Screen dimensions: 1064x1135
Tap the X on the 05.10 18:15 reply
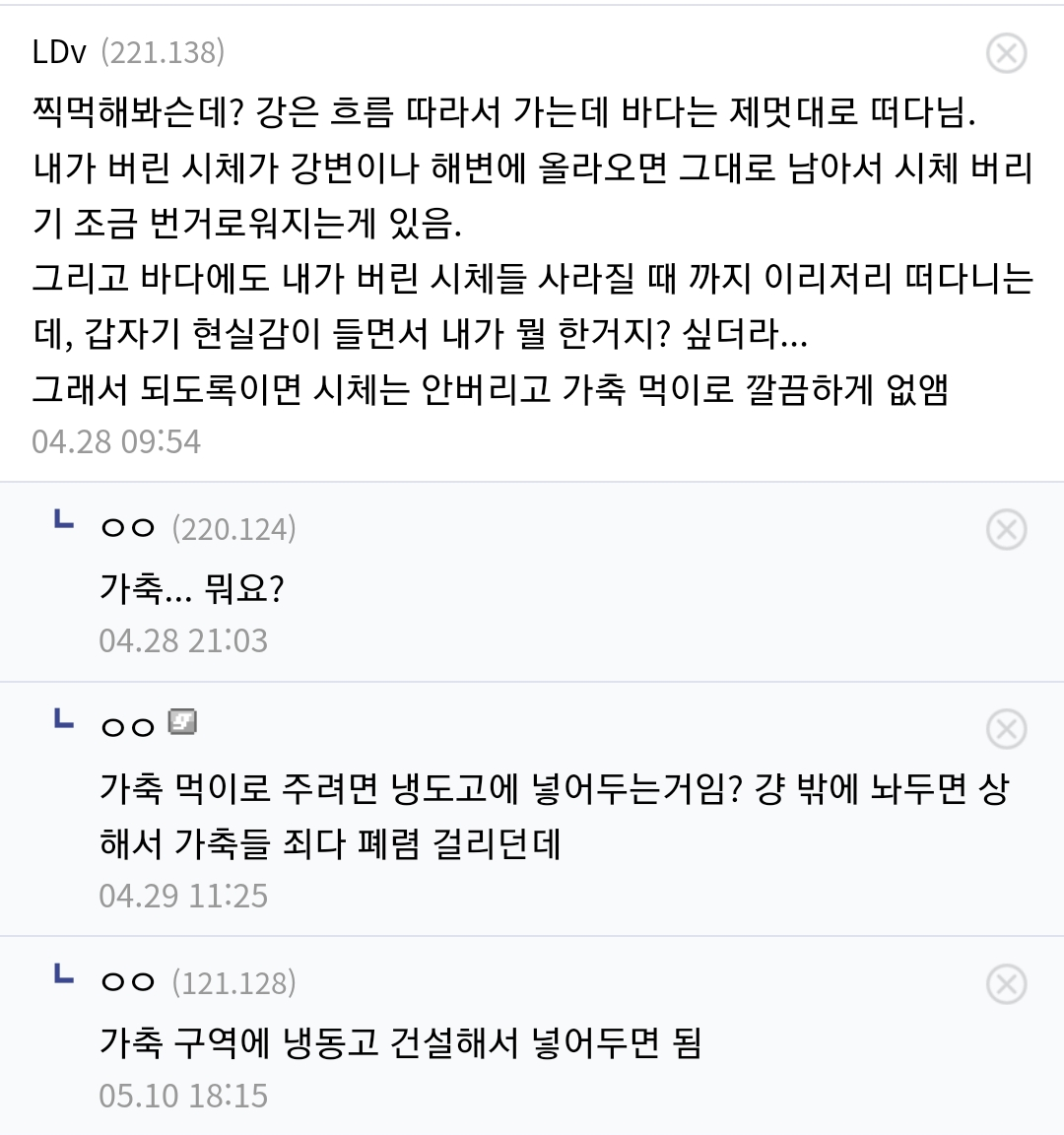coord(1006,984)
